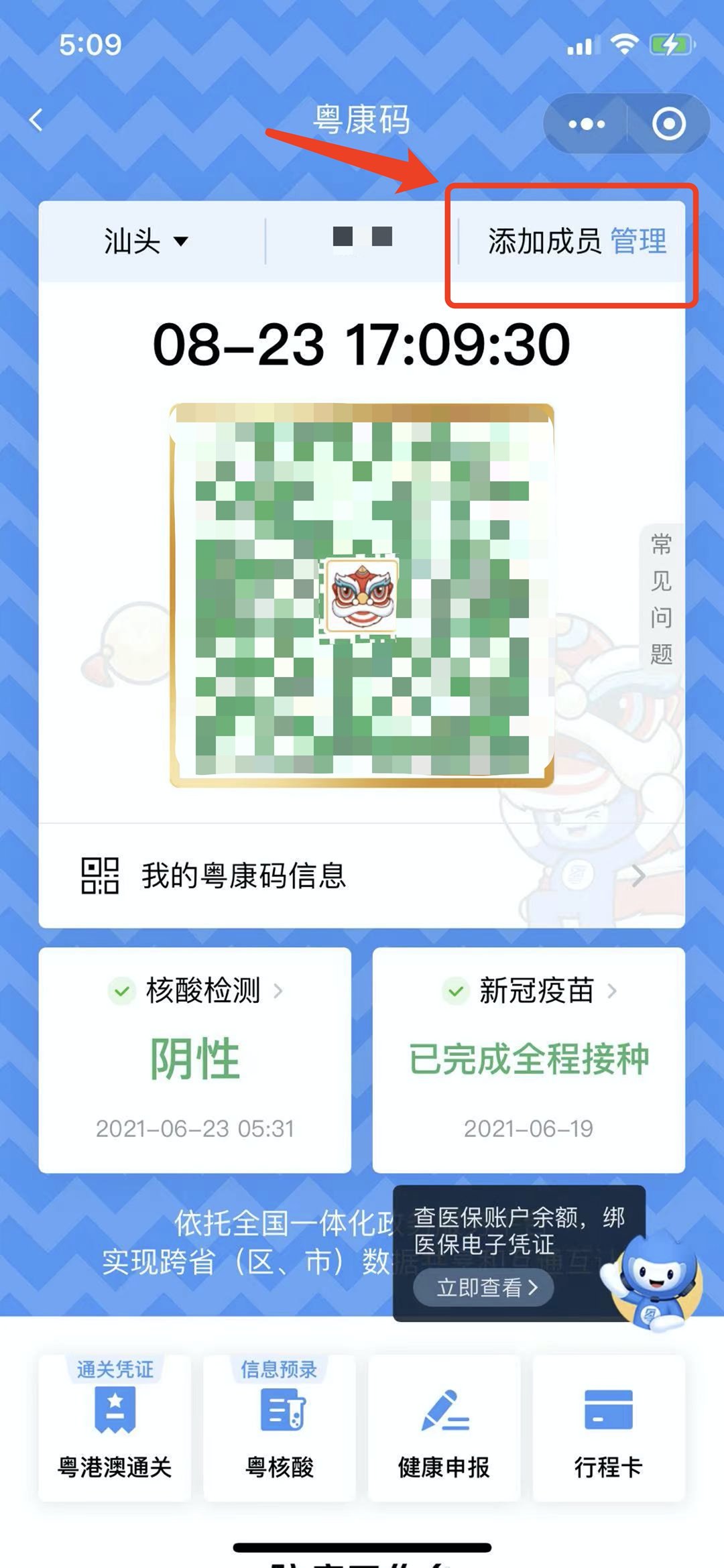Image resolution: width=724 pixels, height=1568 pixels.
Task: View 新冠疫苗 vaccination details
Action: (x=529, y=991)
